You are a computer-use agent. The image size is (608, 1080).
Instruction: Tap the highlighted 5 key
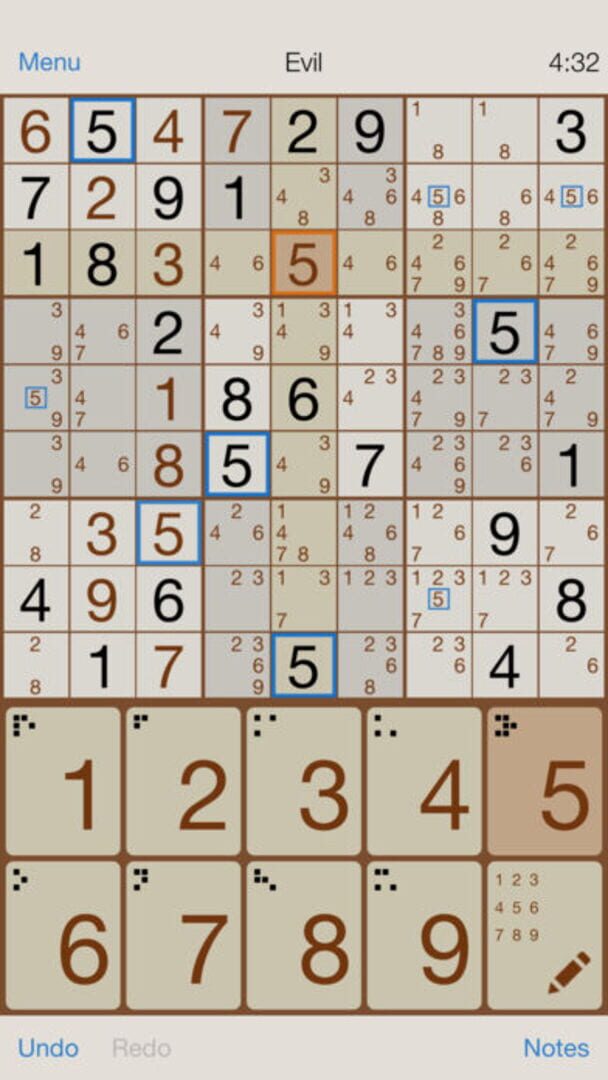pos(544,782)
